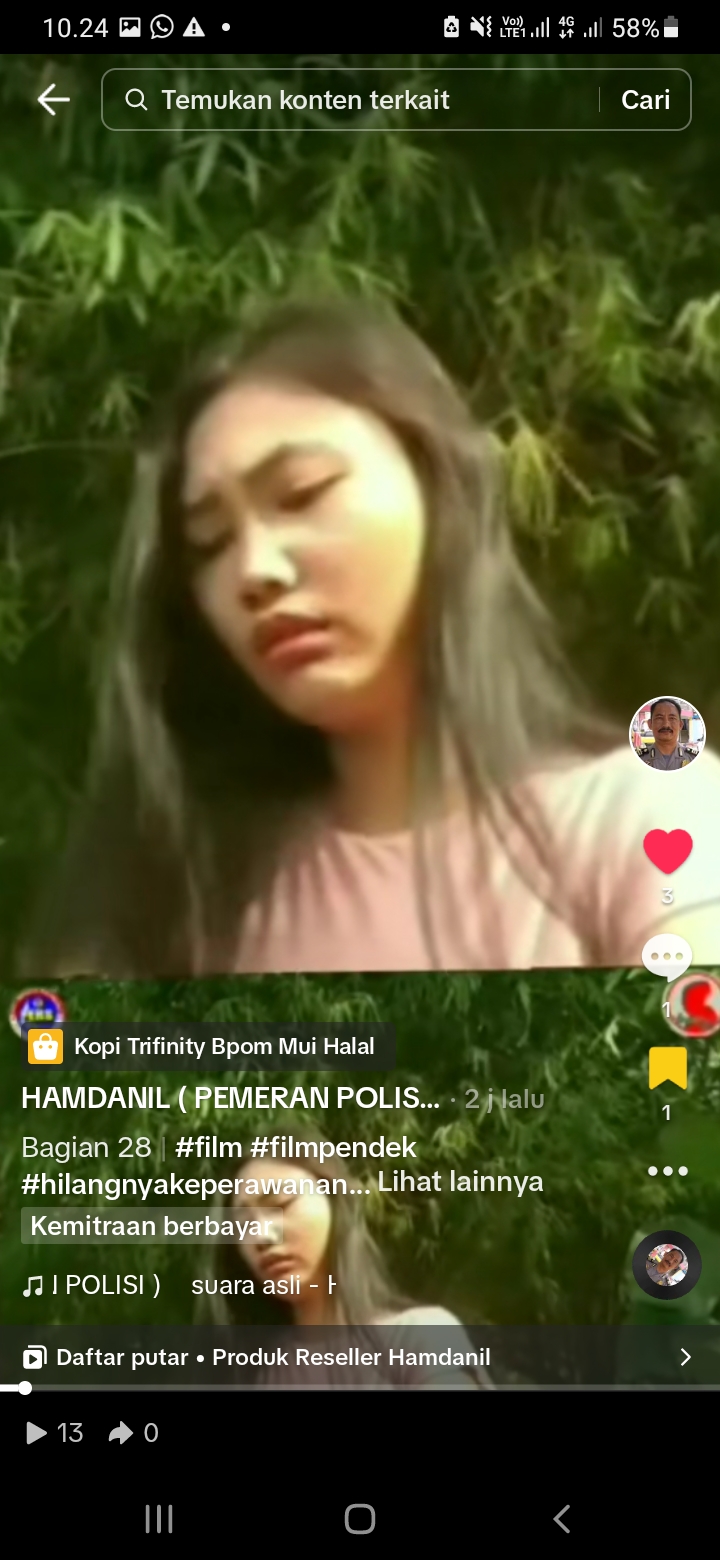The image size is (720, 1560).
Task: Like this video with the heart
Action: coord(667,852)
